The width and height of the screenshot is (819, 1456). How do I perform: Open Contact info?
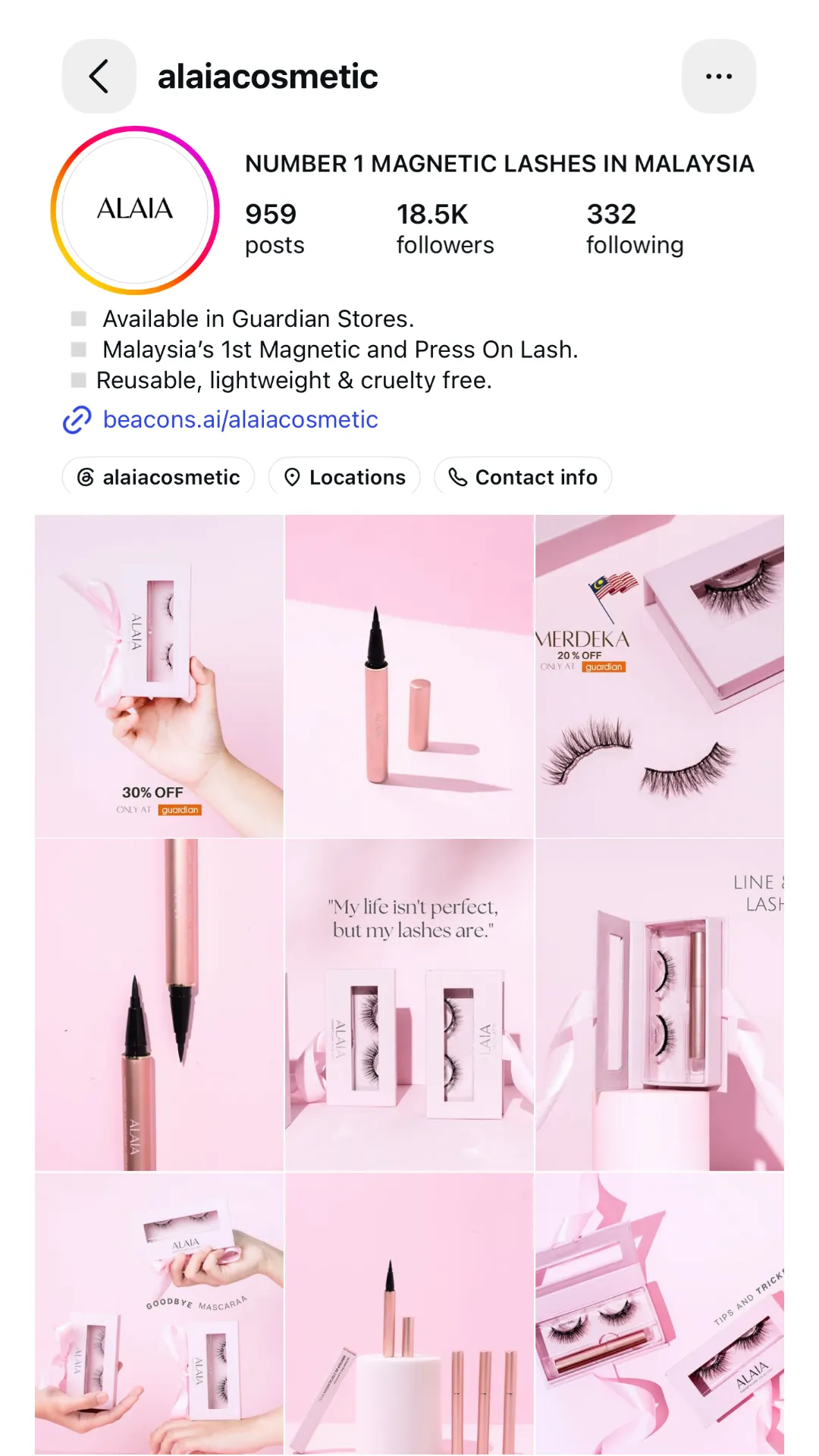coord(523,477)
